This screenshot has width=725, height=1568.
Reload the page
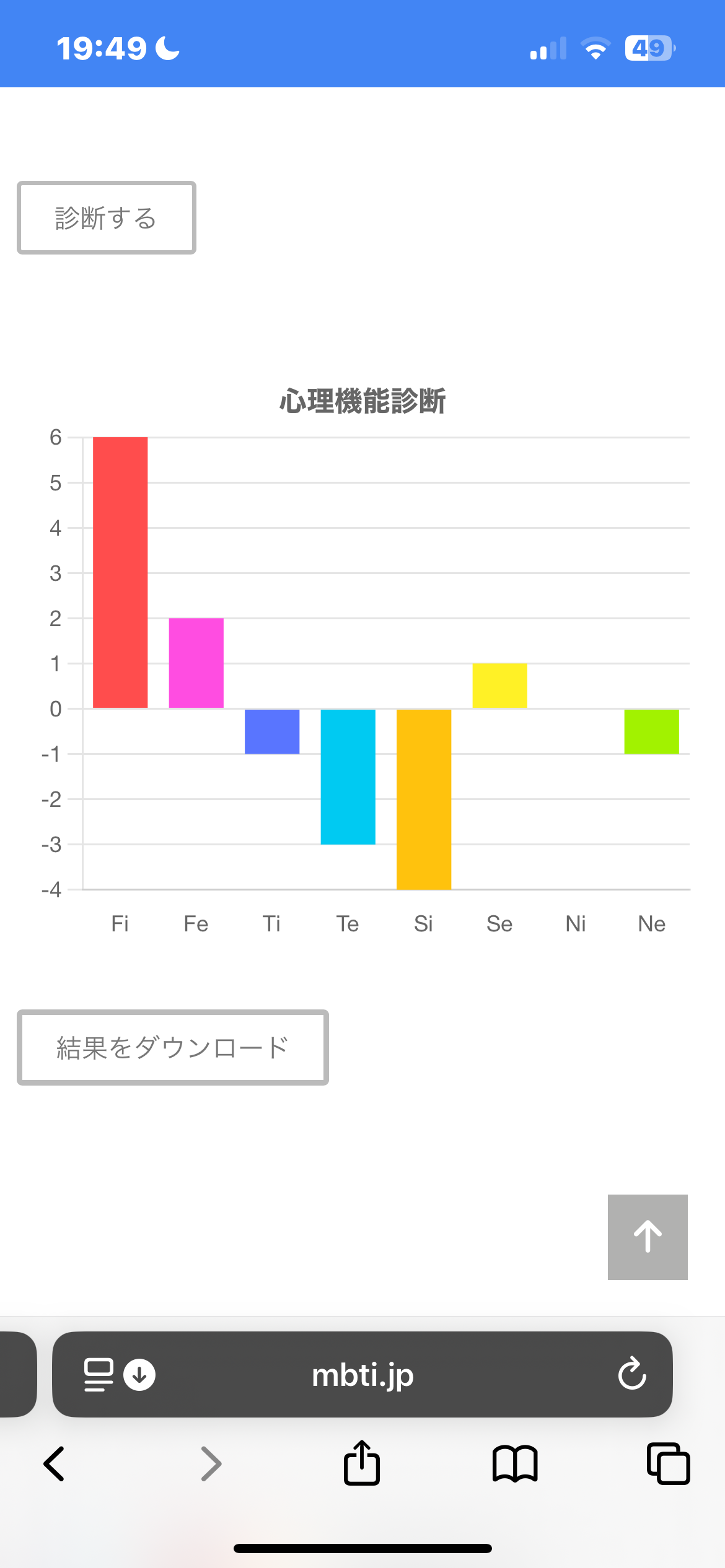(x=632, y=1374)
